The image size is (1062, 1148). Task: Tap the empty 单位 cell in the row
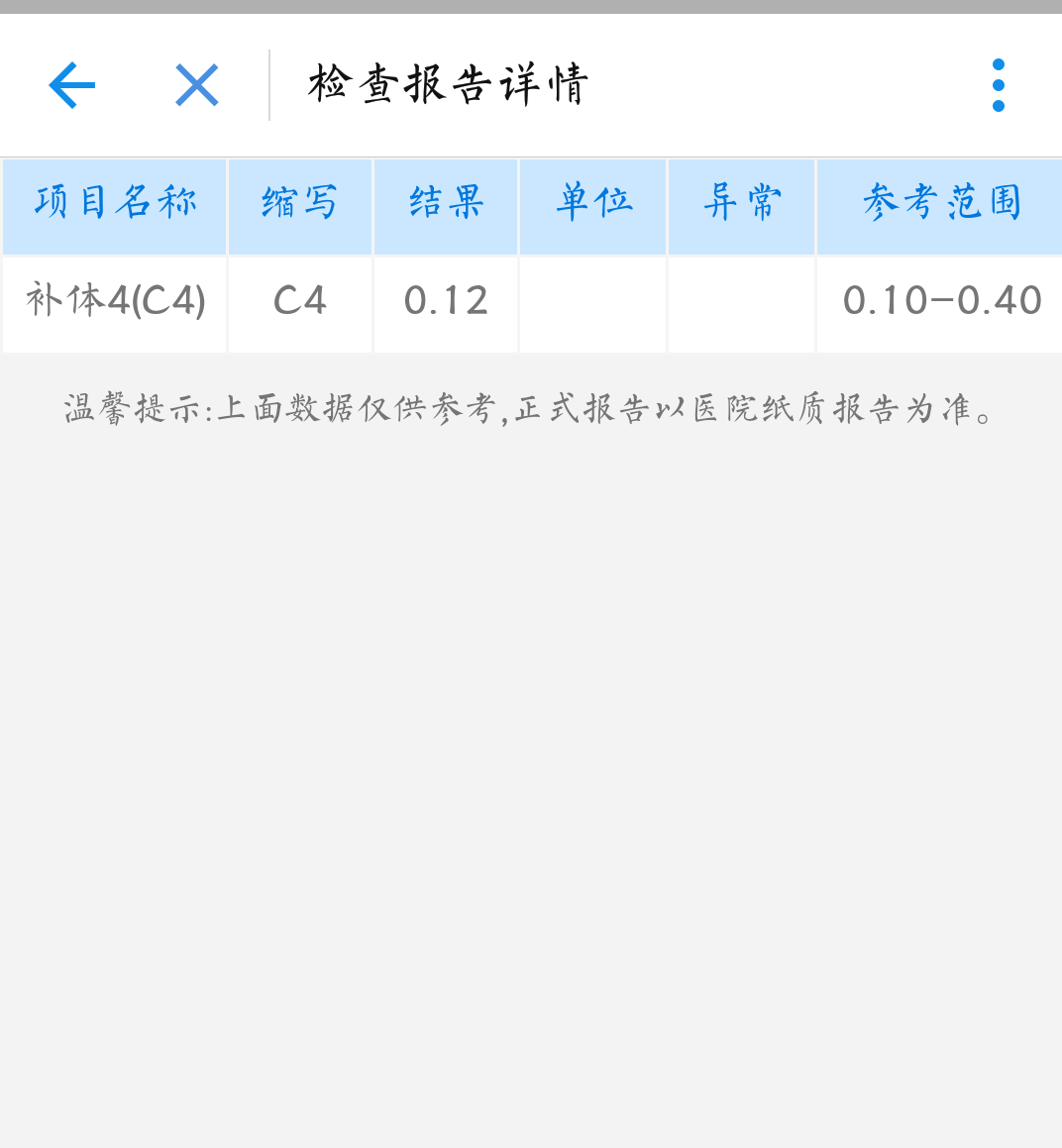[x=592, y=302]
